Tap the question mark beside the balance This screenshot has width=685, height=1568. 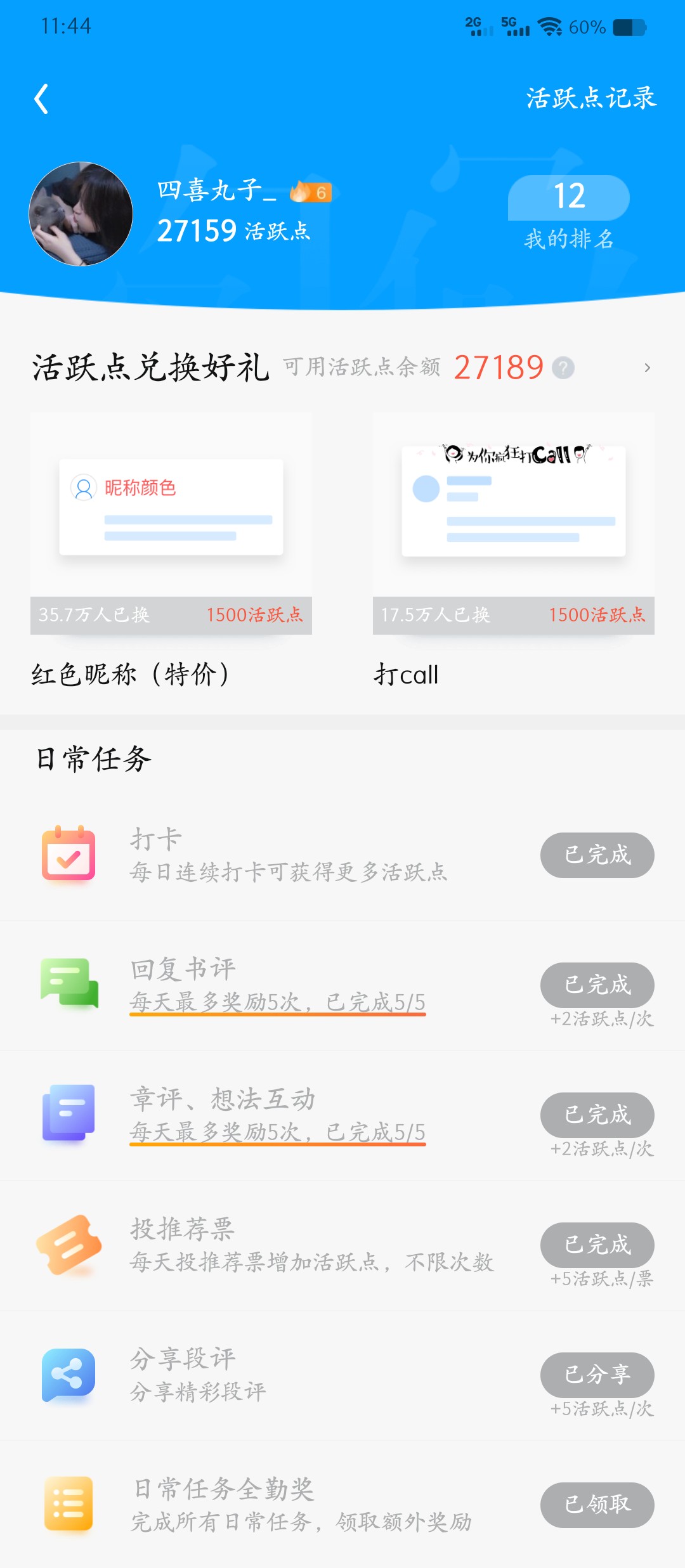point(563,368)
